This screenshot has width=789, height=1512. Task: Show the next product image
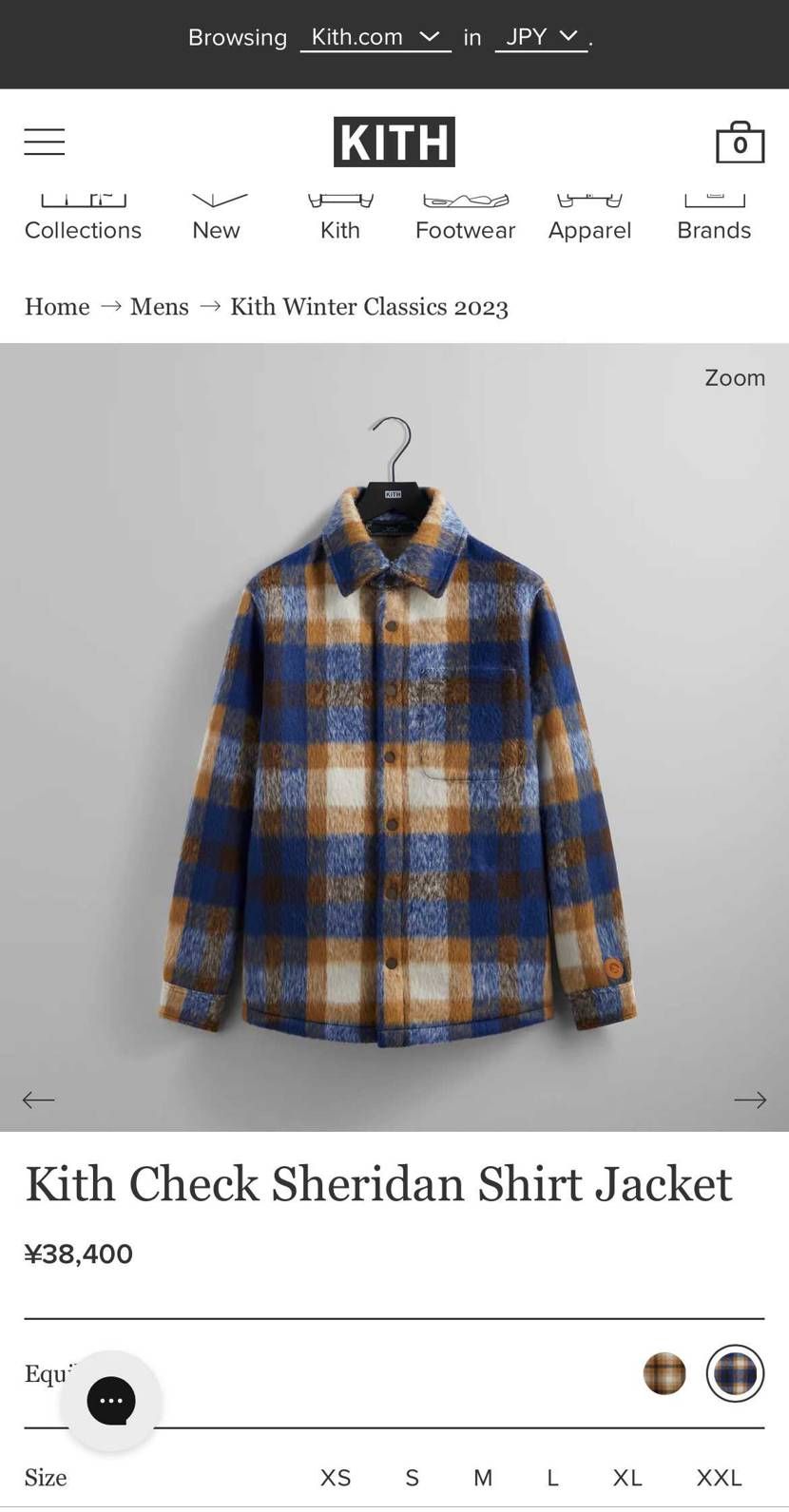click(750, 1100)
